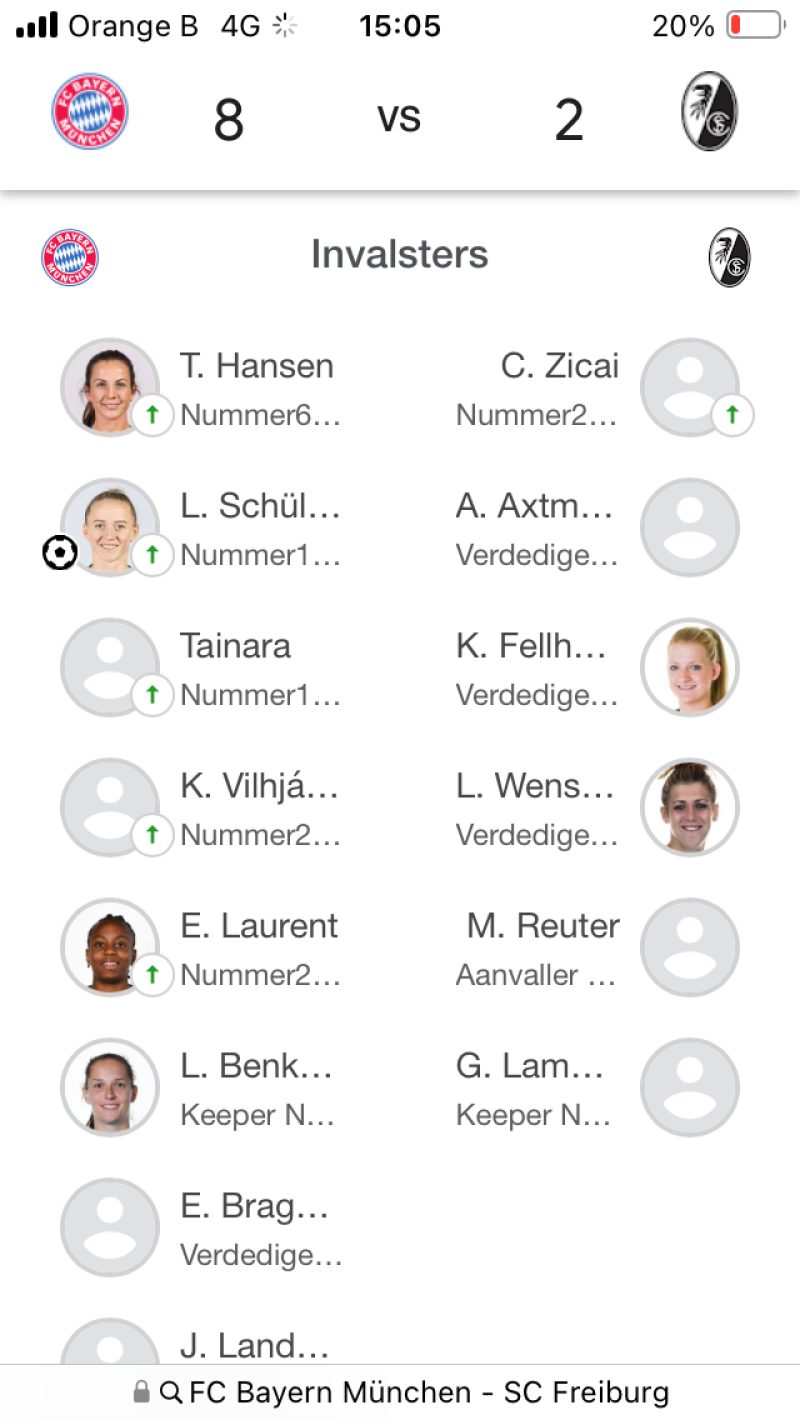Tap the address bar showing FC Bayern München - SC Freiburg
The height and width of the screenshot is (1420, 800).
pyautogui.click(x=400, y=1392)
